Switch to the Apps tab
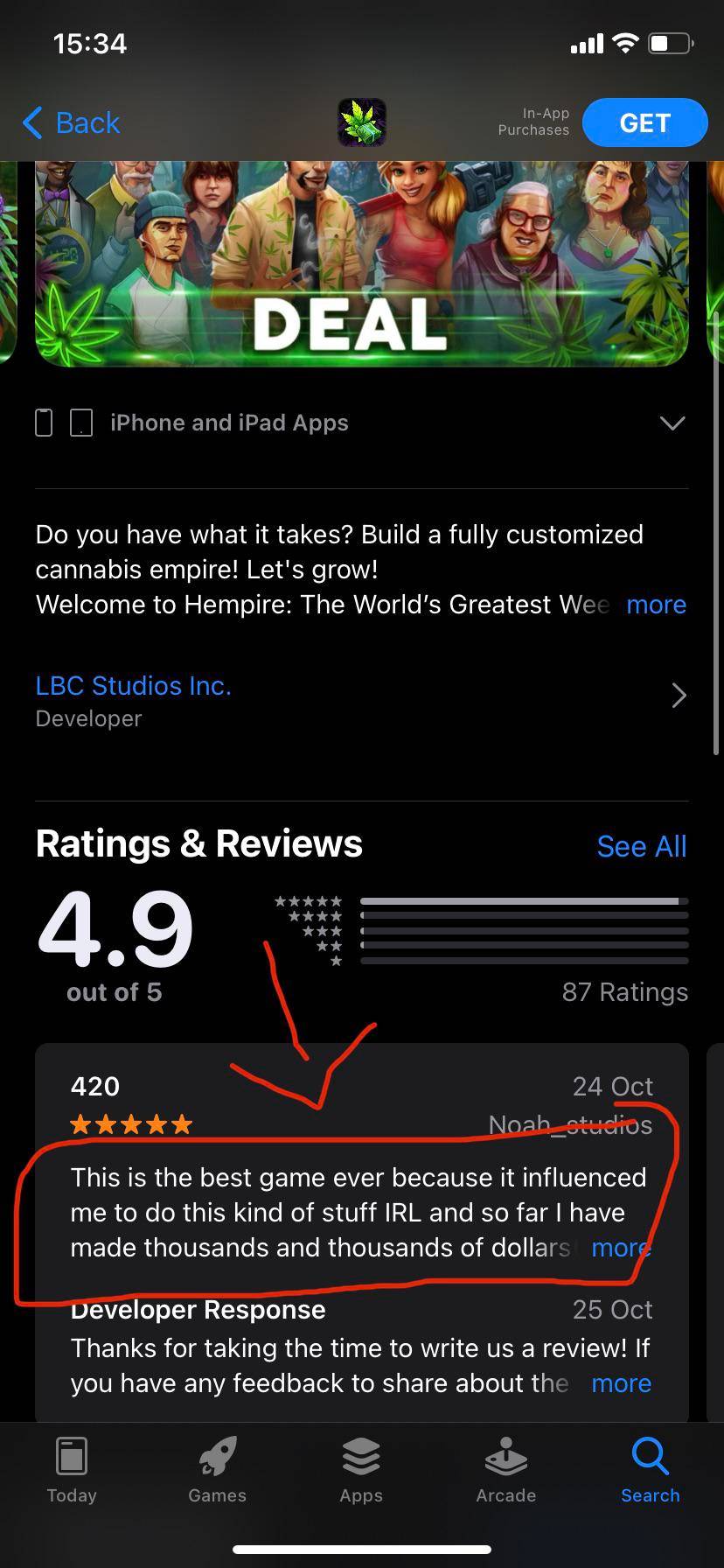The width and height of the screenshot is (724, 1568). 361,1470
